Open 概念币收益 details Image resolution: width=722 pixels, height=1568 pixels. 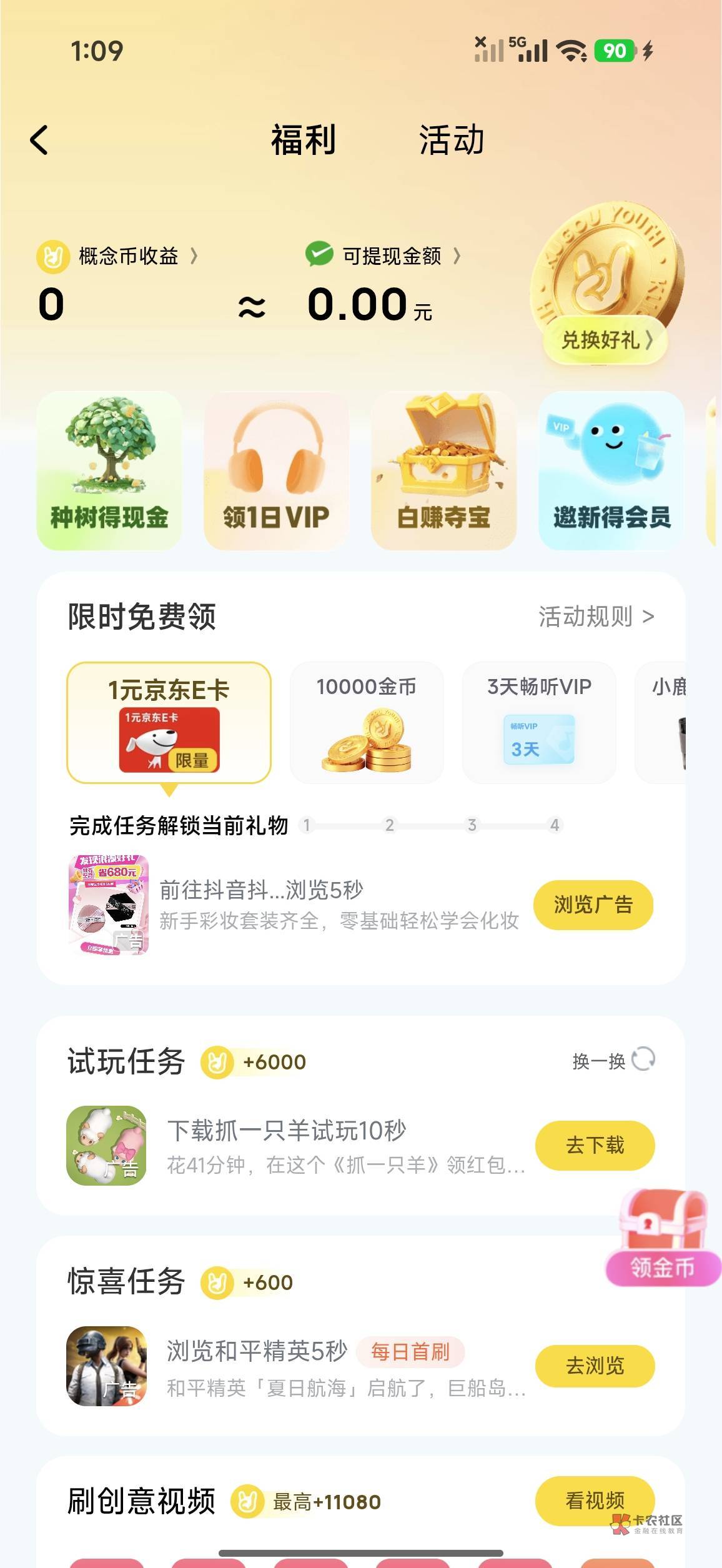[x=117, y=256]
